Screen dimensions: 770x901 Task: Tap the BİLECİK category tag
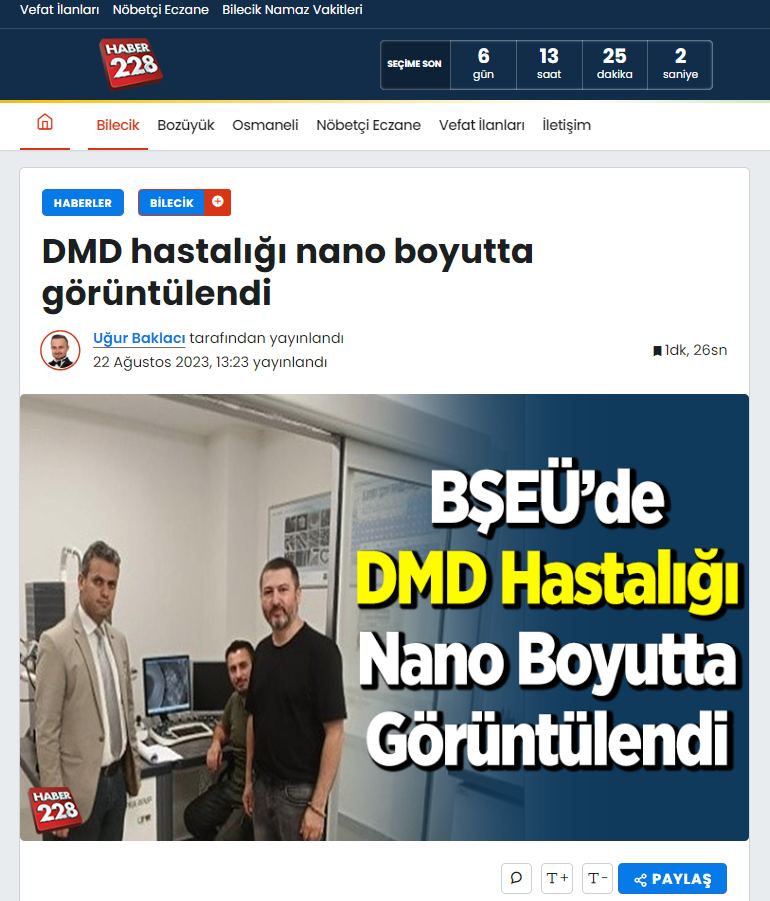(171, 203)
